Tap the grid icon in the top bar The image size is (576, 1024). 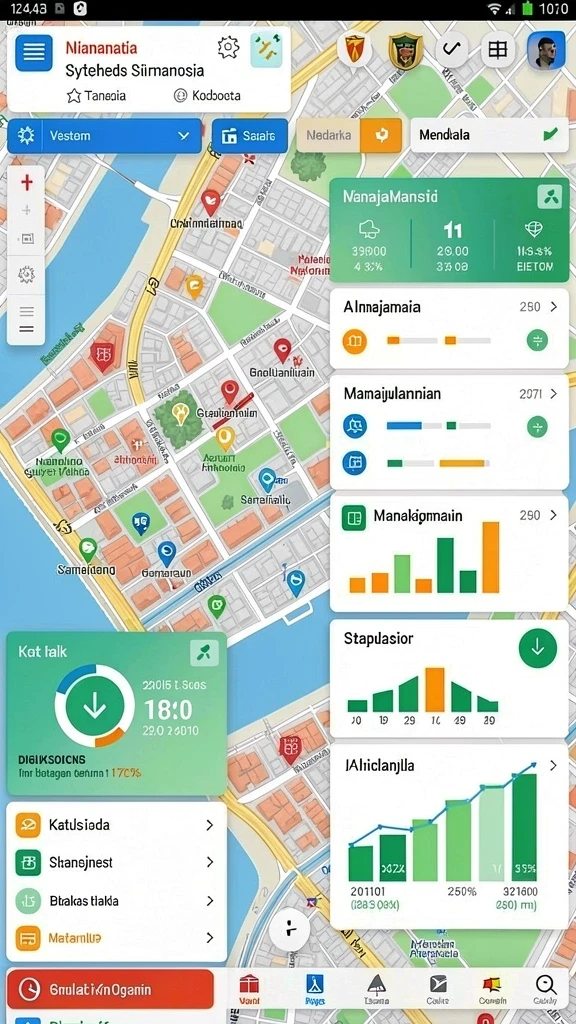[x=497, y=50]
